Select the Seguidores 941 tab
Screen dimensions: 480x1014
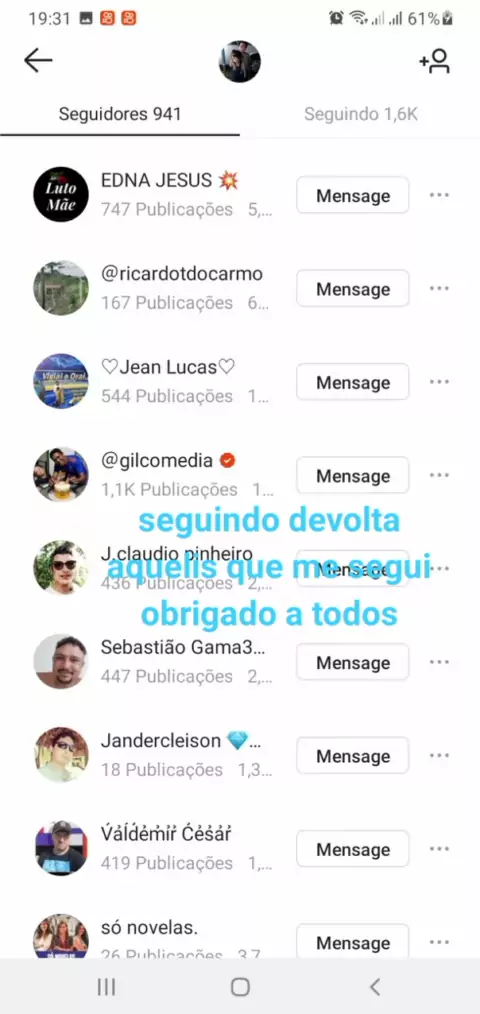(120, 114)
